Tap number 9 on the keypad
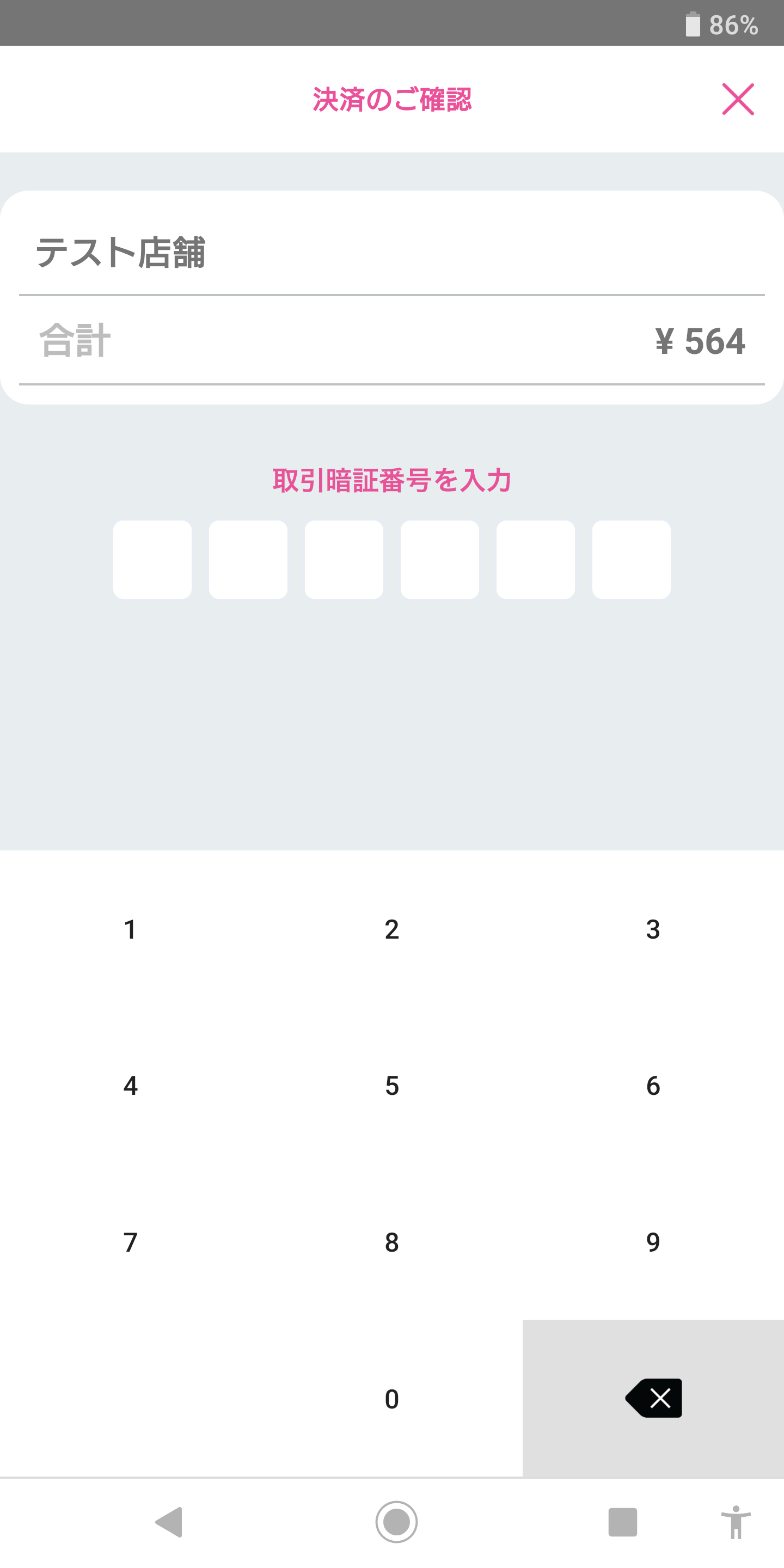This screenshot has height=1568, width=784. click(x=653, y=1242)
